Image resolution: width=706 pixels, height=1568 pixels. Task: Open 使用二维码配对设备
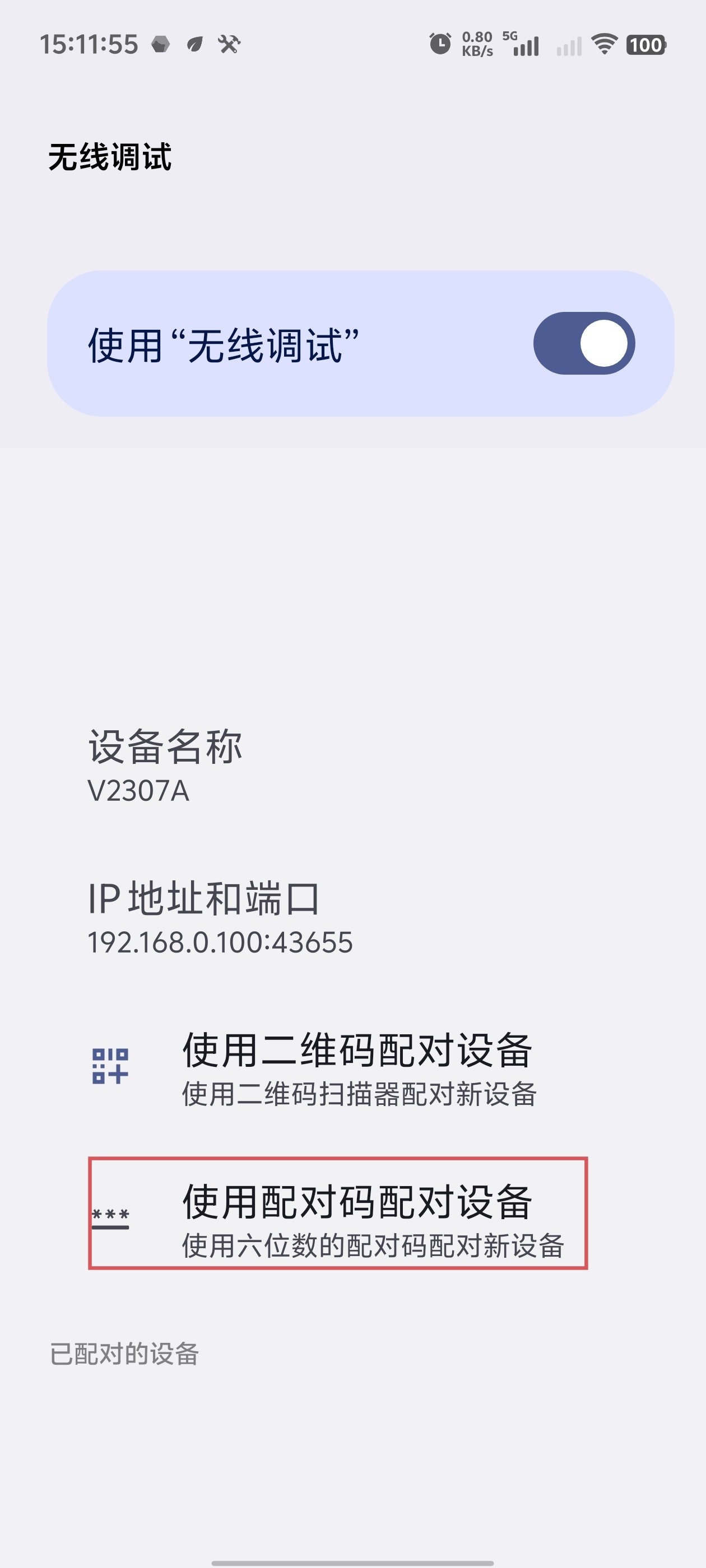(357, 1068)
